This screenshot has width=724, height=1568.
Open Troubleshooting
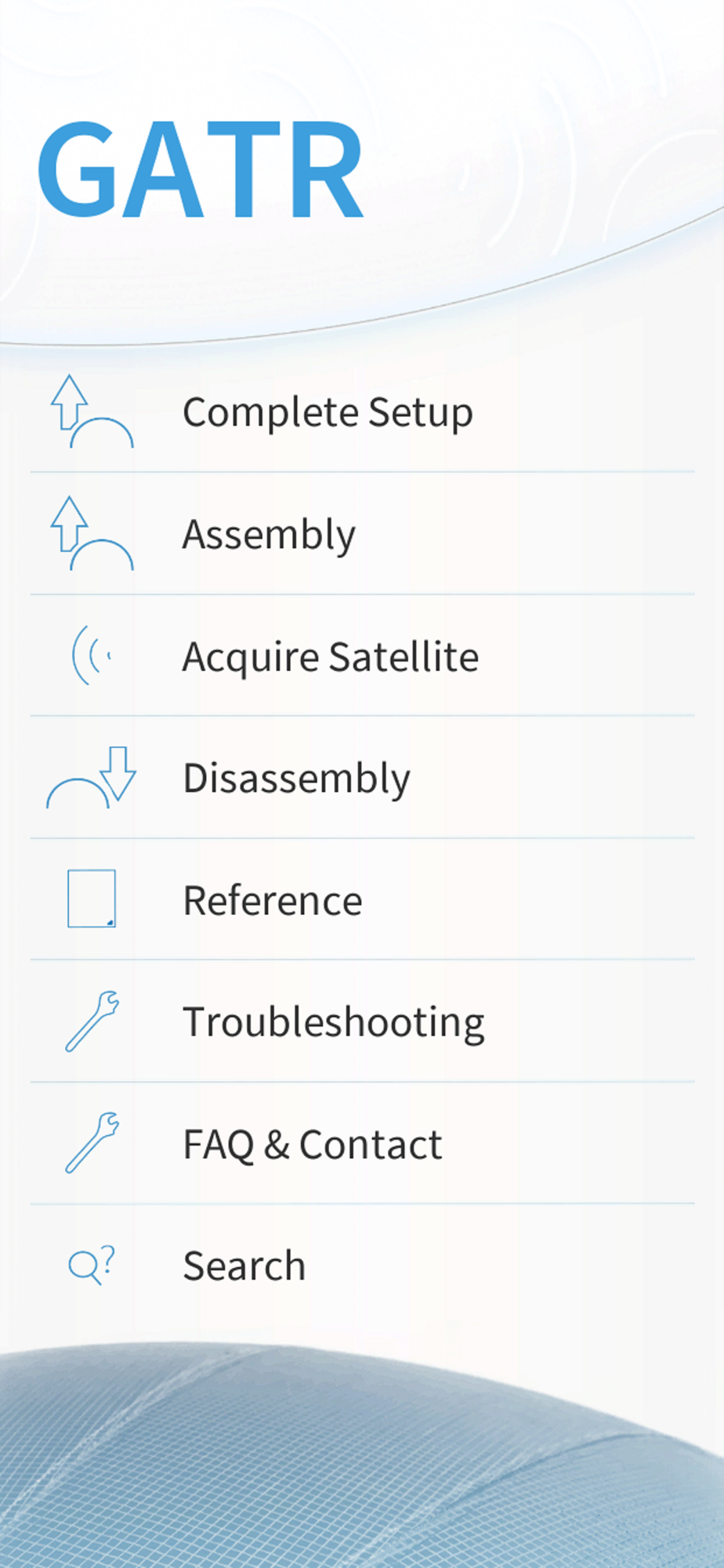coord(362,1021)
